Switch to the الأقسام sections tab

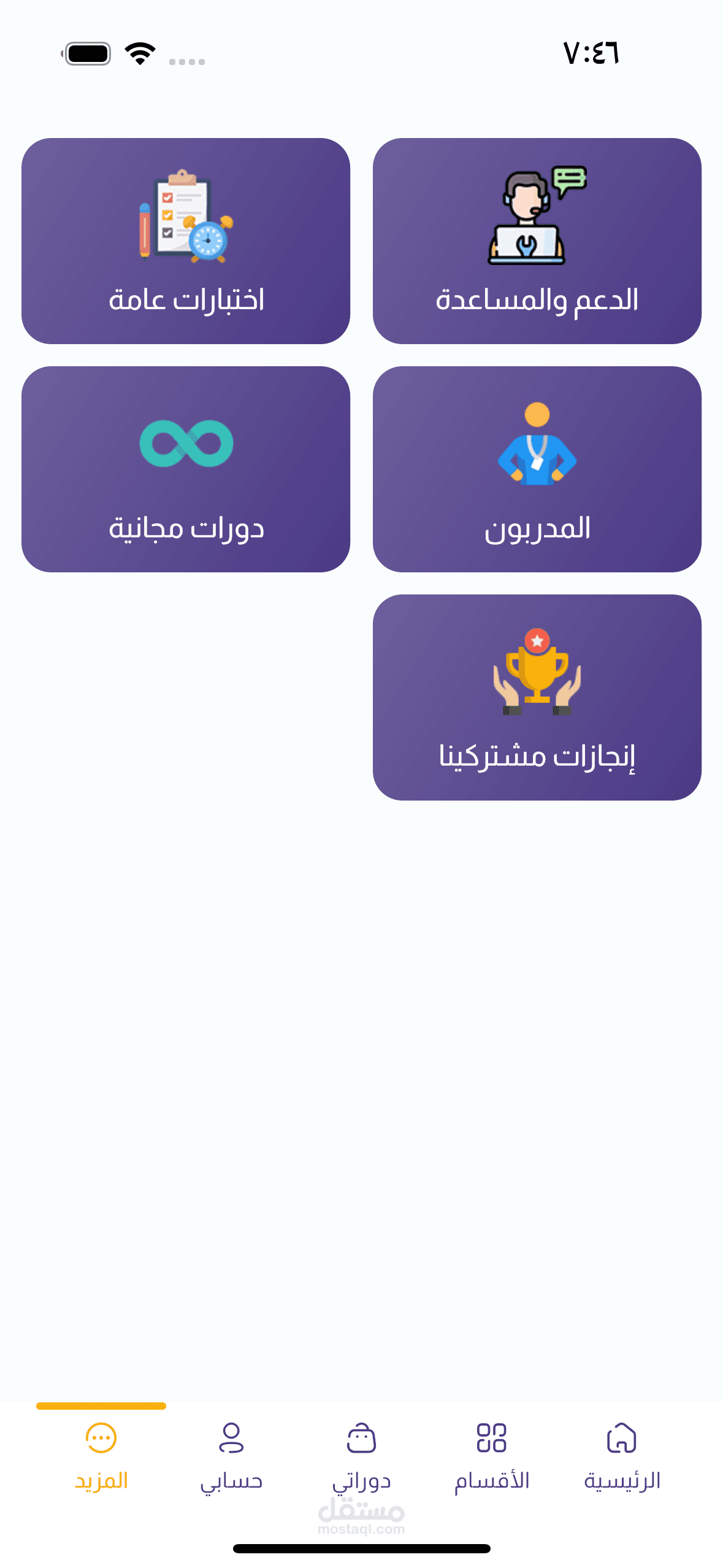(x=491, y=1455)
